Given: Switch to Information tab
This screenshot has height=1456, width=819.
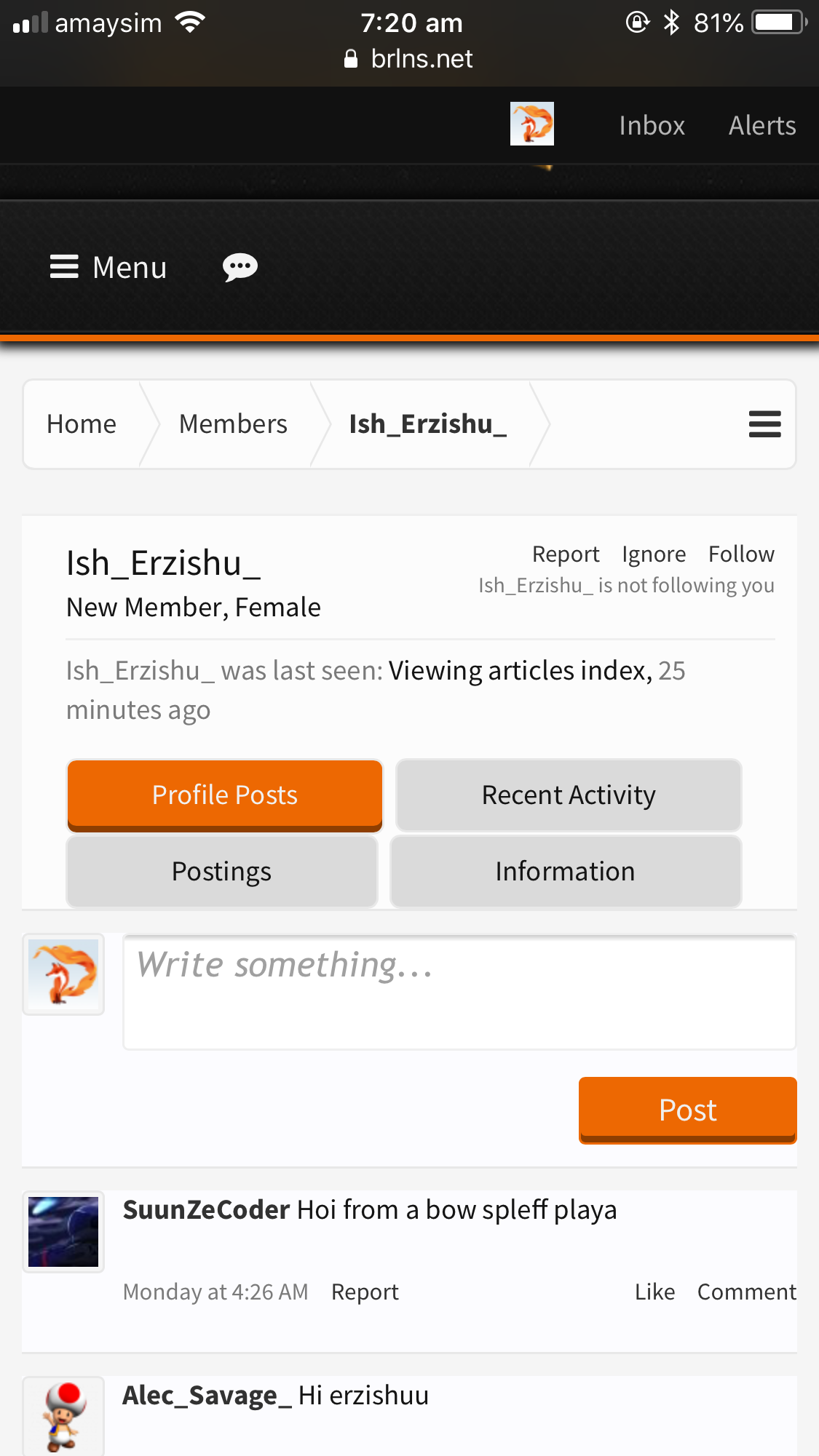Looking at the screenshot, I should [566, 871].
